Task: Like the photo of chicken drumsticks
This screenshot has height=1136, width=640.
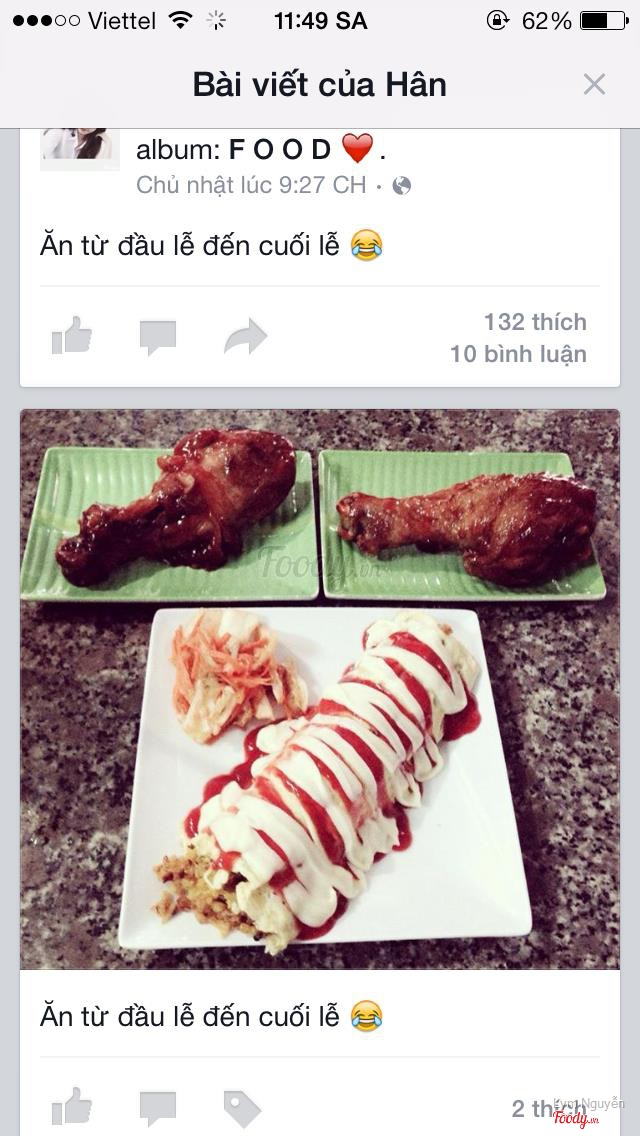Action: (x=72, y=1108)
